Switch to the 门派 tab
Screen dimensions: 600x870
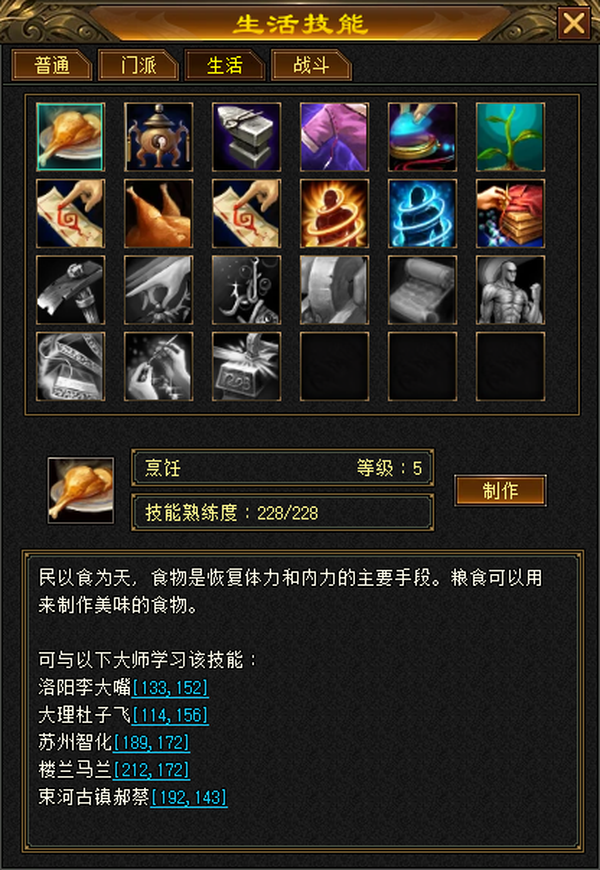click(x=138, y=65)
